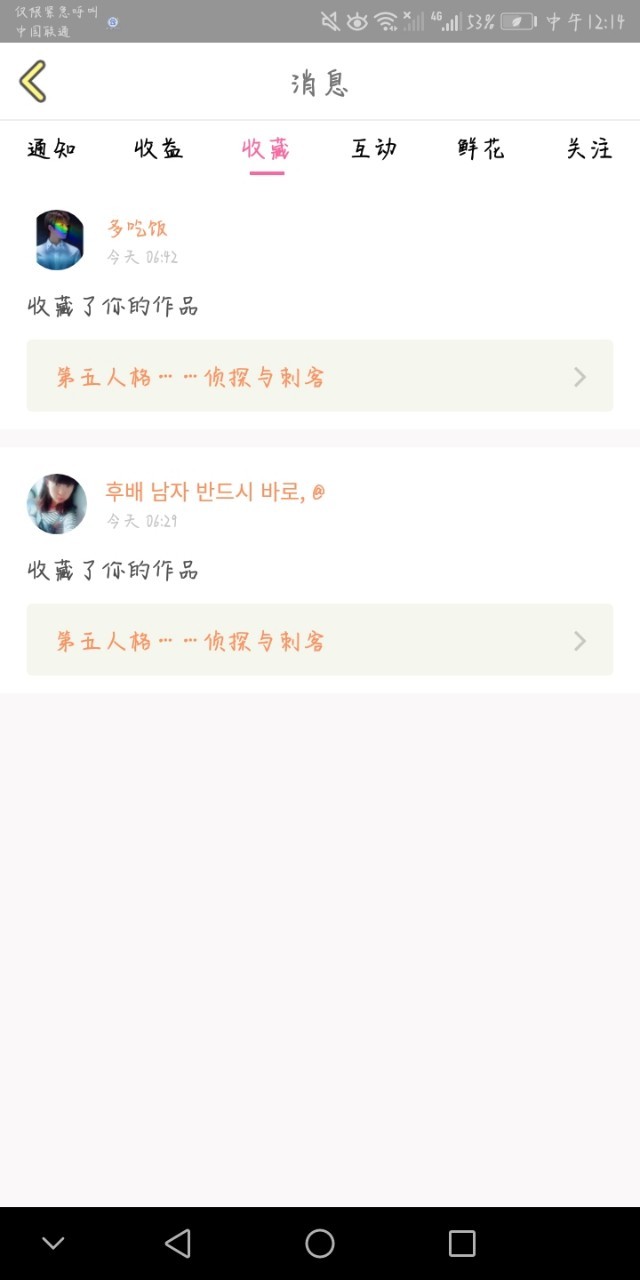Open the work 多吃饭 collected
The width and height of the screenshot is (640, 1280).
pos(320,376)
